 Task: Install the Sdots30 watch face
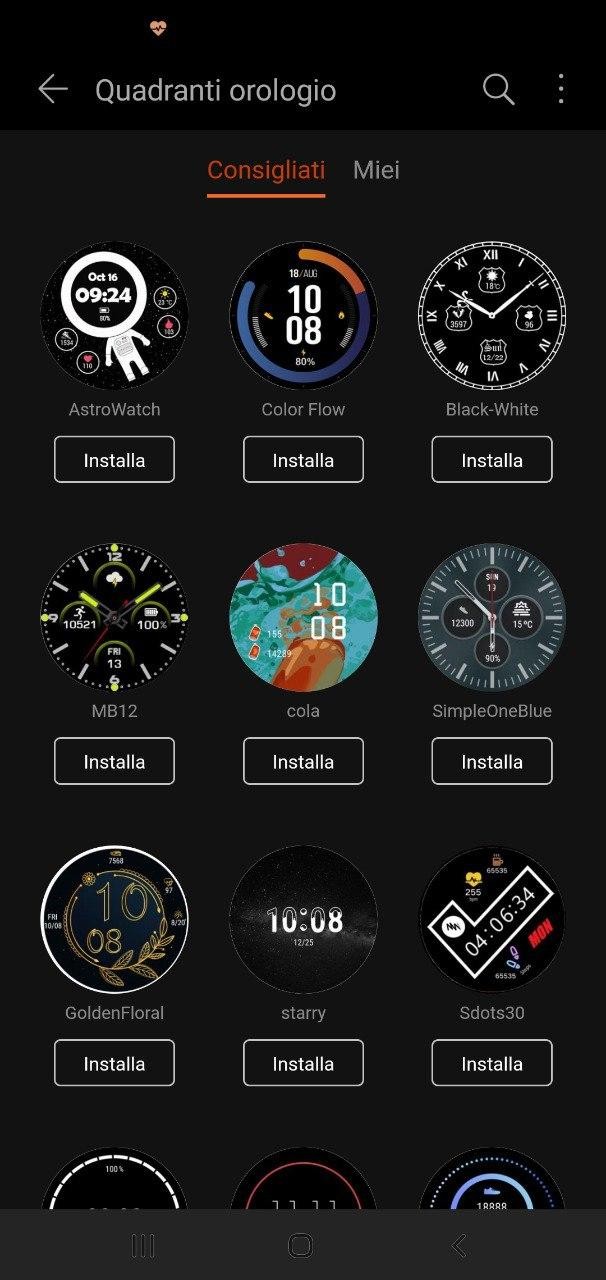click(492, 1063)
